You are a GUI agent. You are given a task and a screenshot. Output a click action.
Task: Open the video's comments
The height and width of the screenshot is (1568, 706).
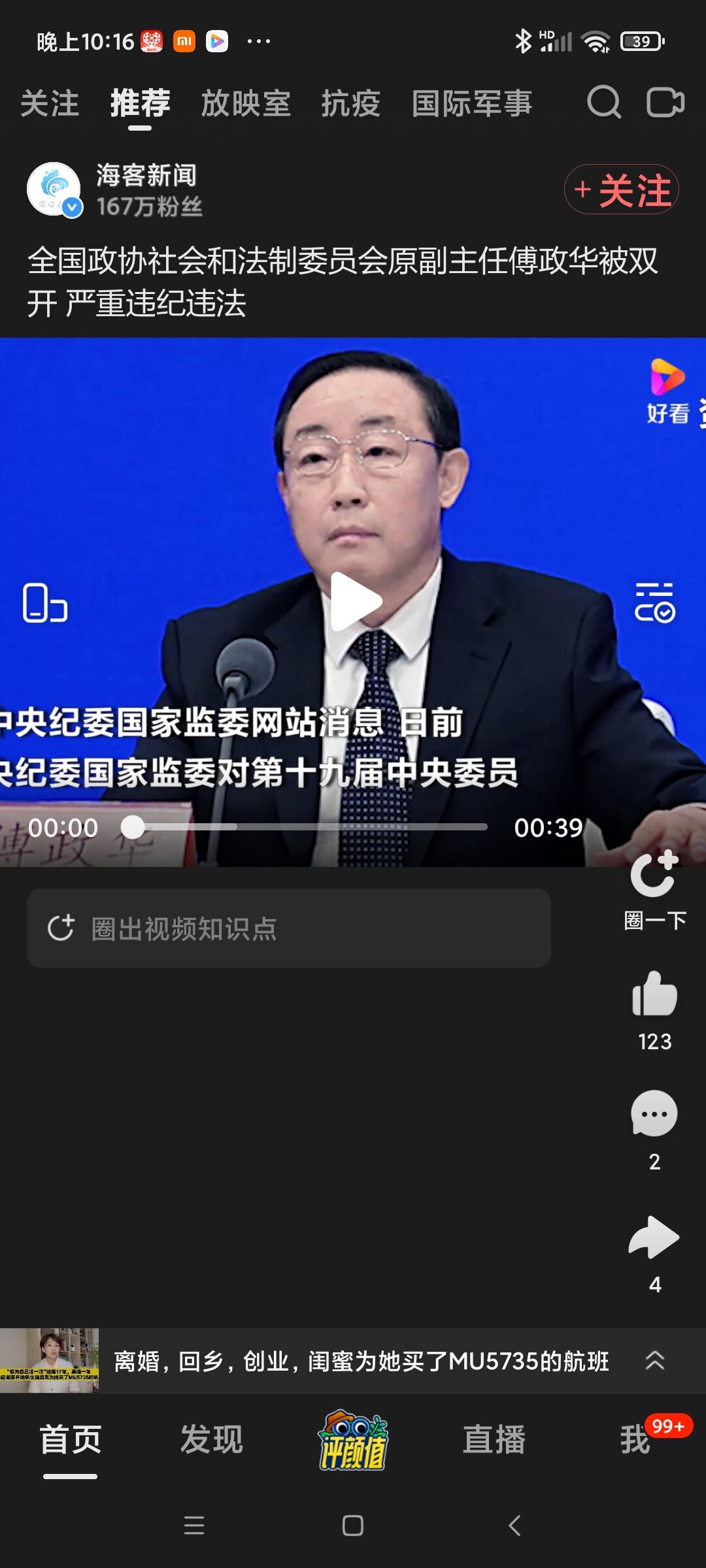pyautogui.click(x=654, y=1115)
